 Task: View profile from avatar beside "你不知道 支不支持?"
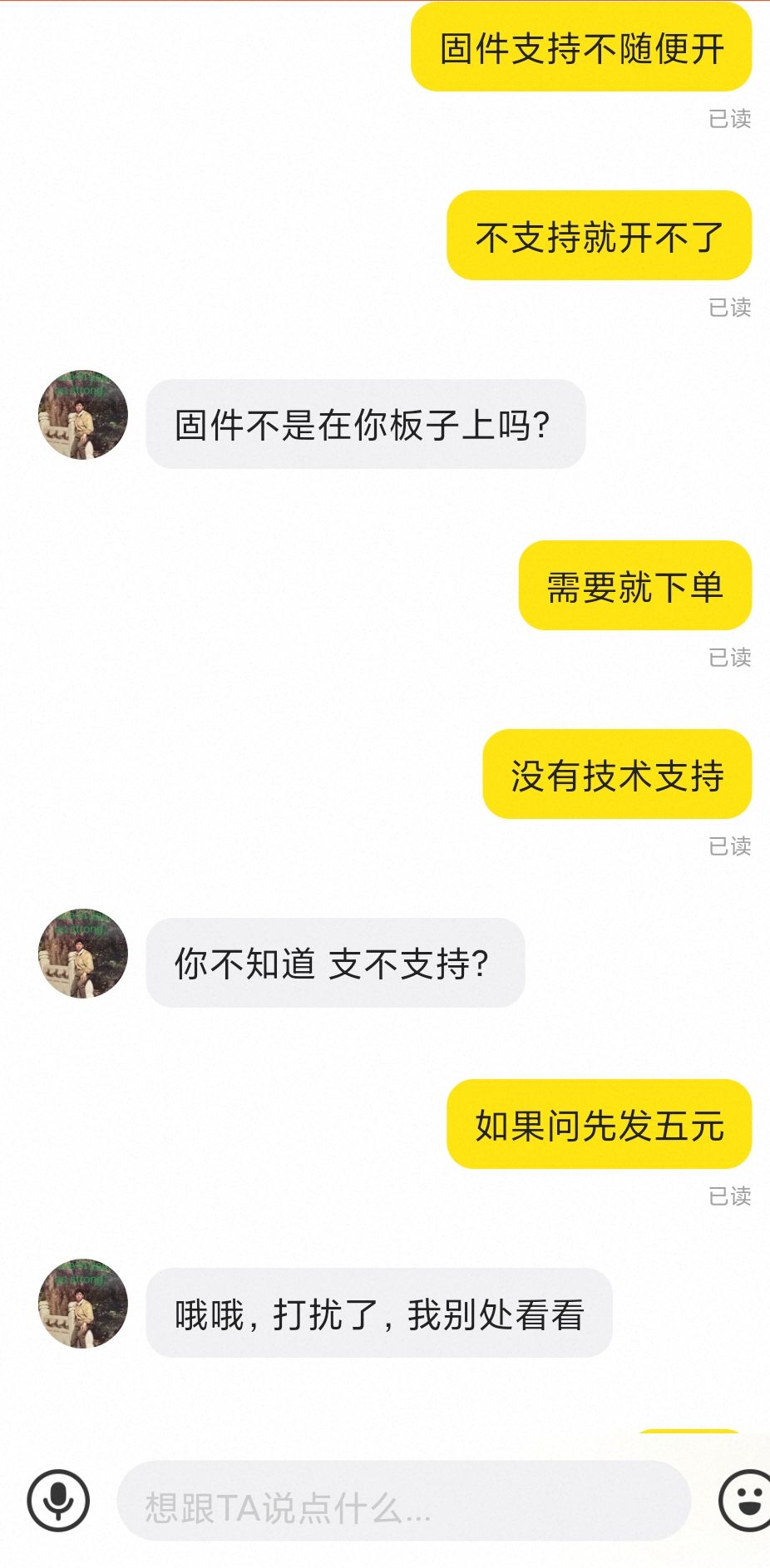83,954
